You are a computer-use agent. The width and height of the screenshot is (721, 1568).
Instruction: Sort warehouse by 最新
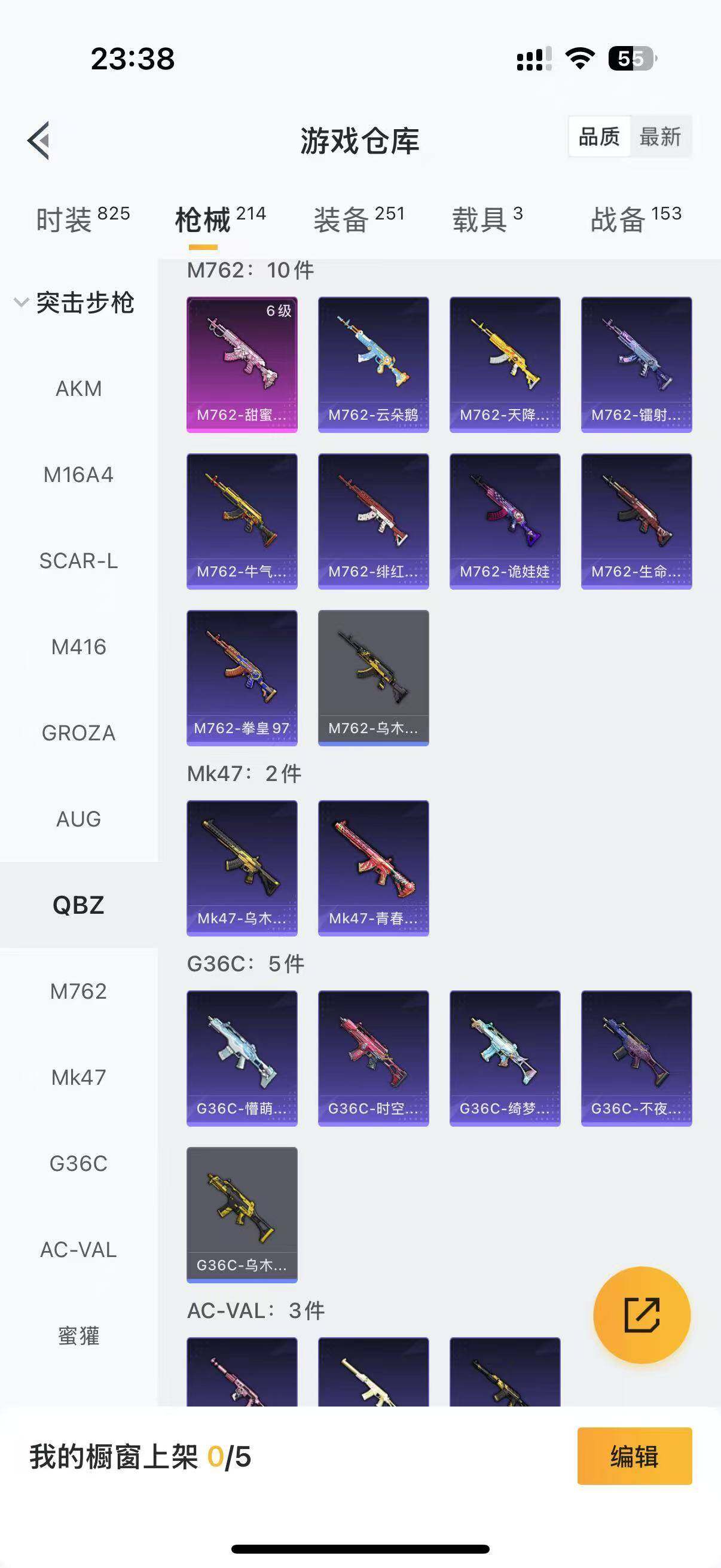click(x=660, y=137)
